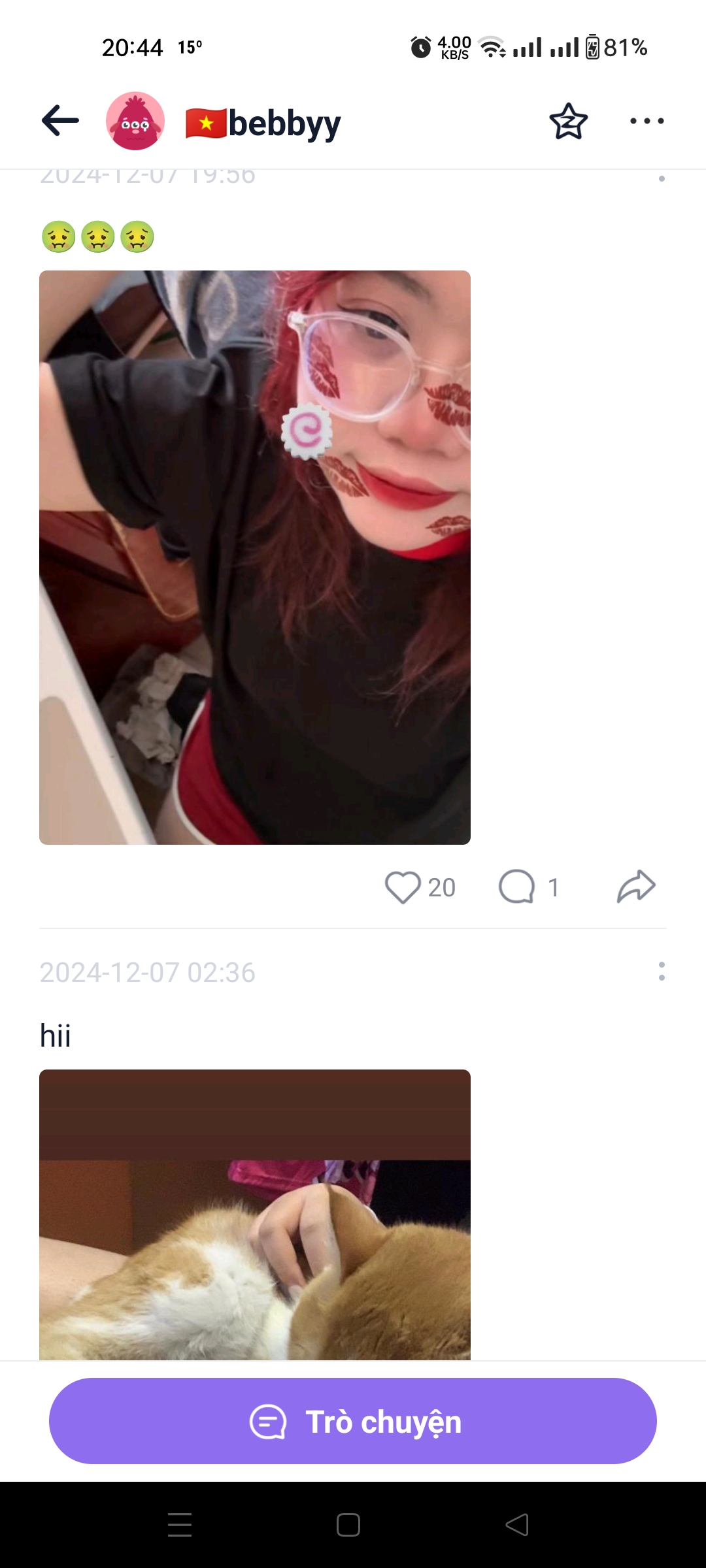Open the selfie photo with red hair
This screenshot has height=1568, width=706.
(x=255, y=557)
